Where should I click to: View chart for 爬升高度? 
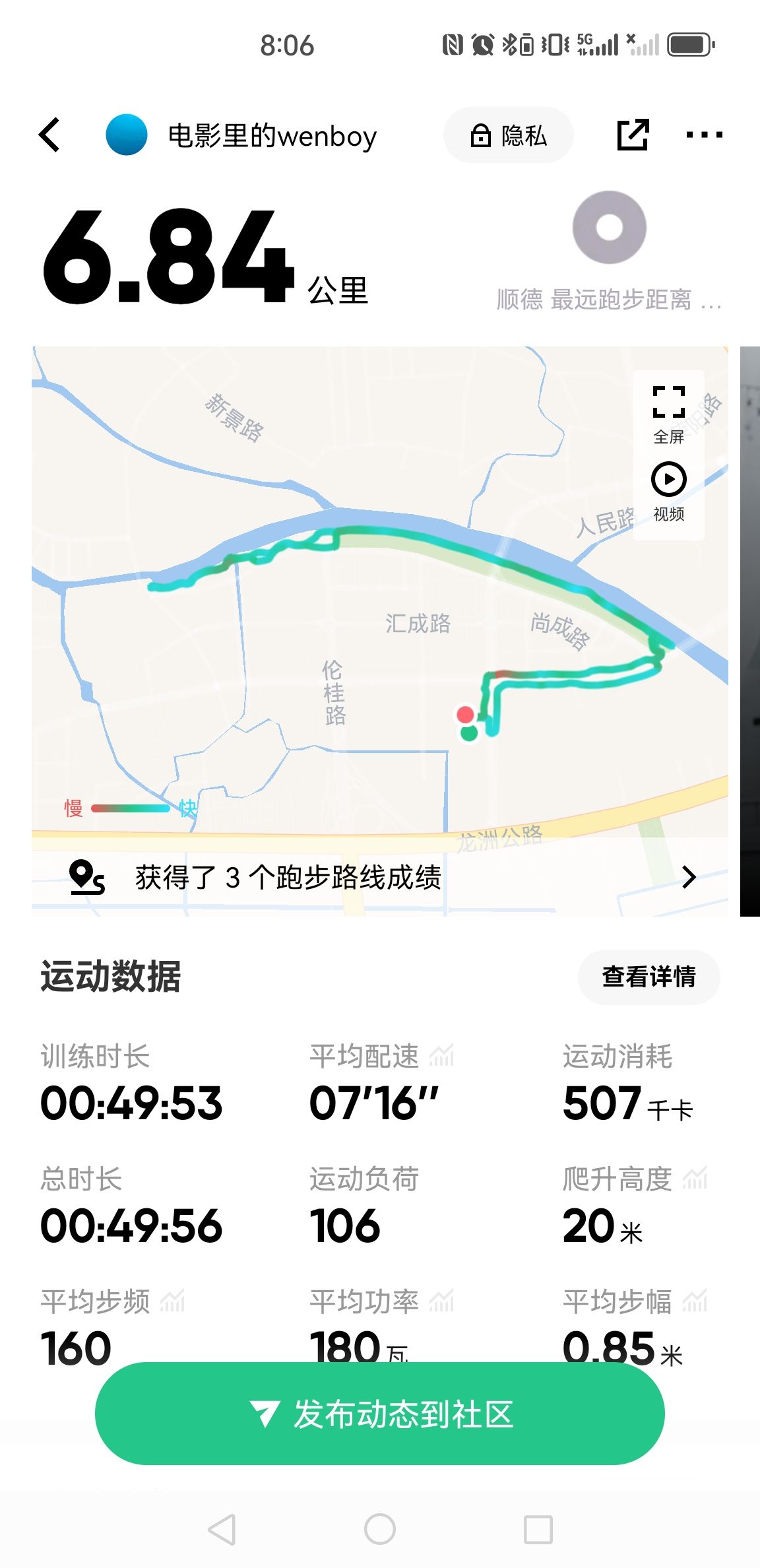click(x=695, y=1178)
